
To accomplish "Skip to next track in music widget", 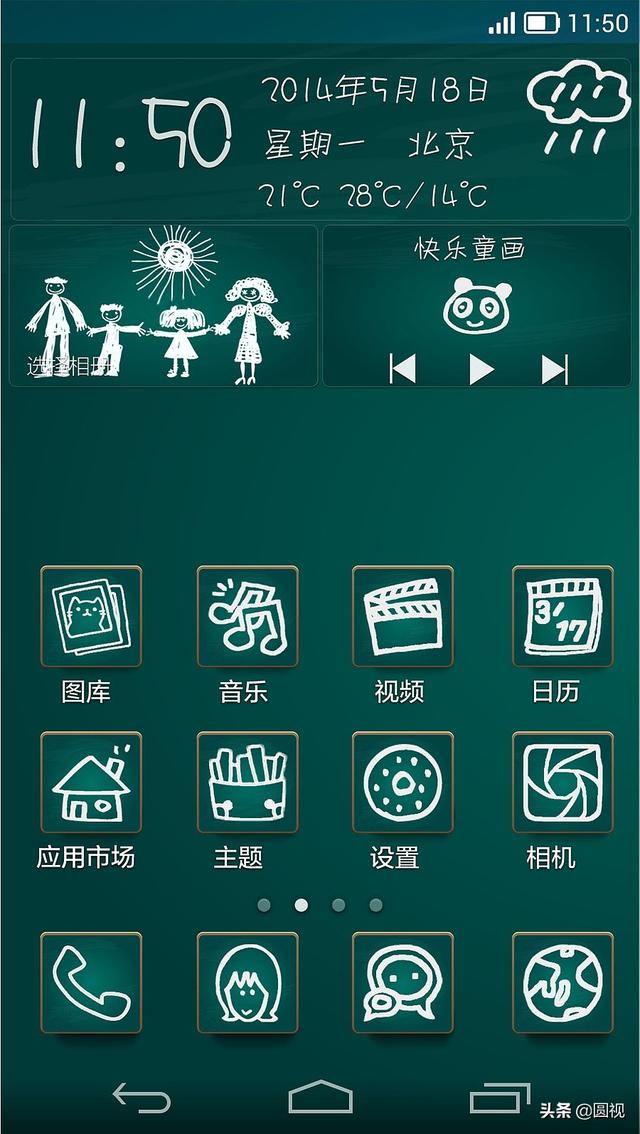I will [555, 369].
